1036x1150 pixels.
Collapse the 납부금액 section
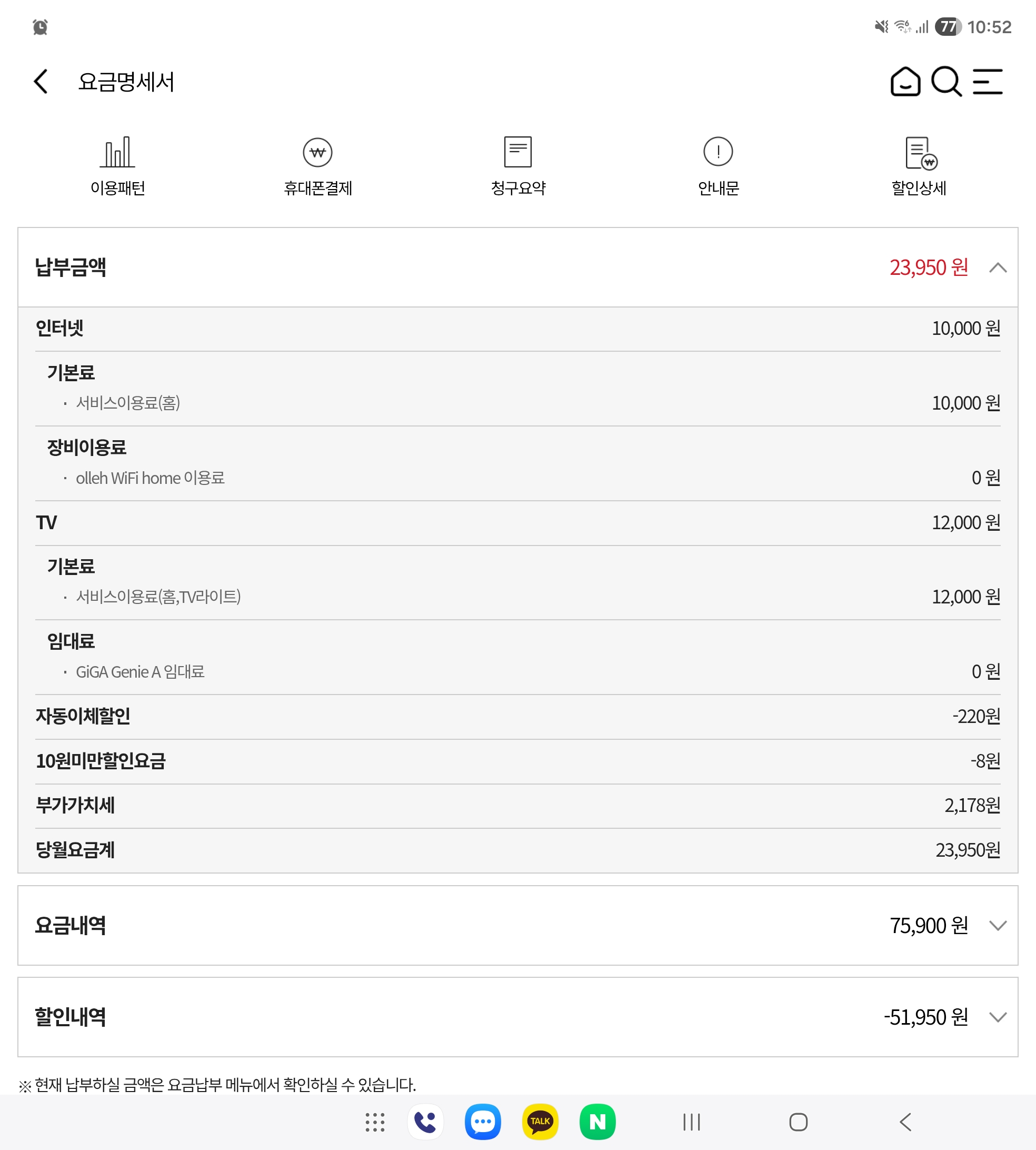tap(998, 267)
